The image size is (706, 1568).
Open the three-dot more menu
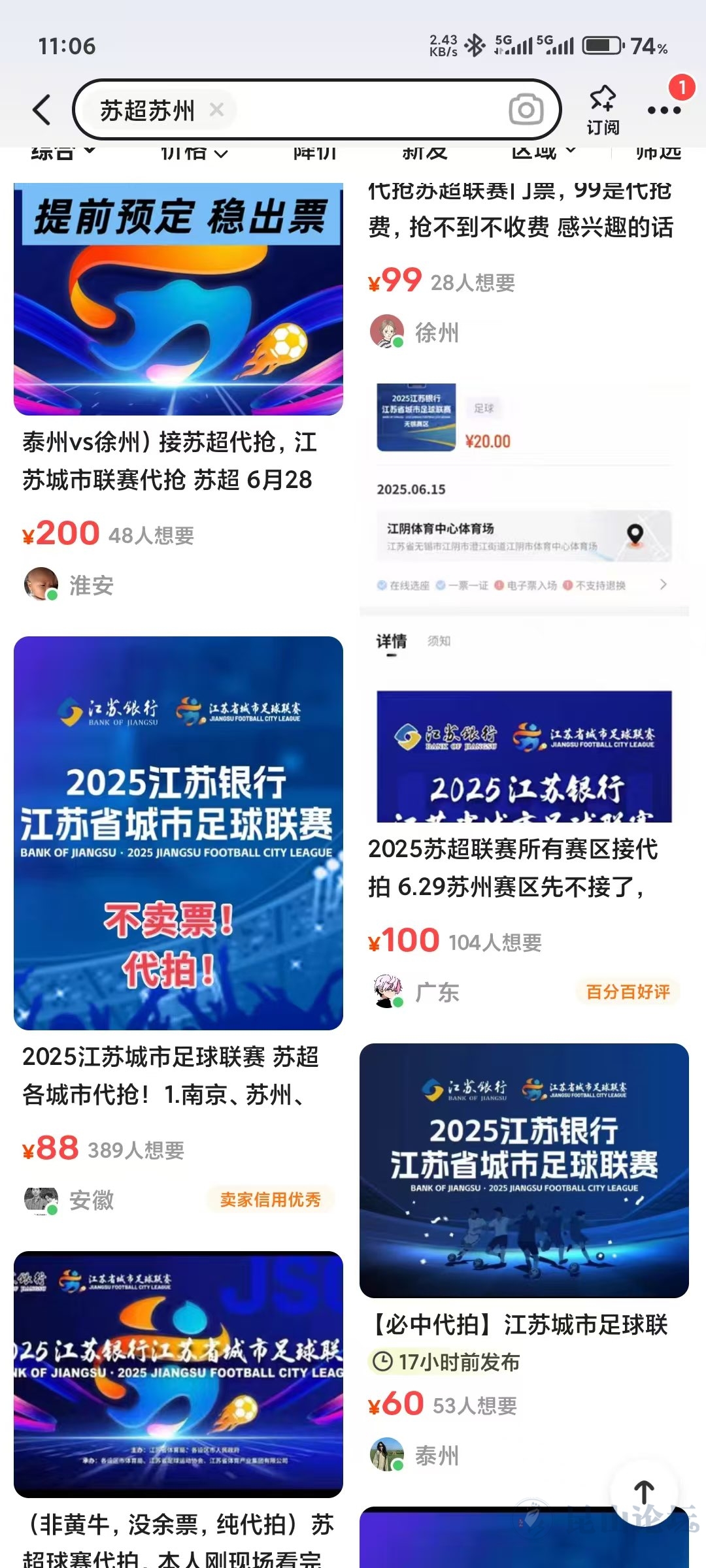coord(664,110)
